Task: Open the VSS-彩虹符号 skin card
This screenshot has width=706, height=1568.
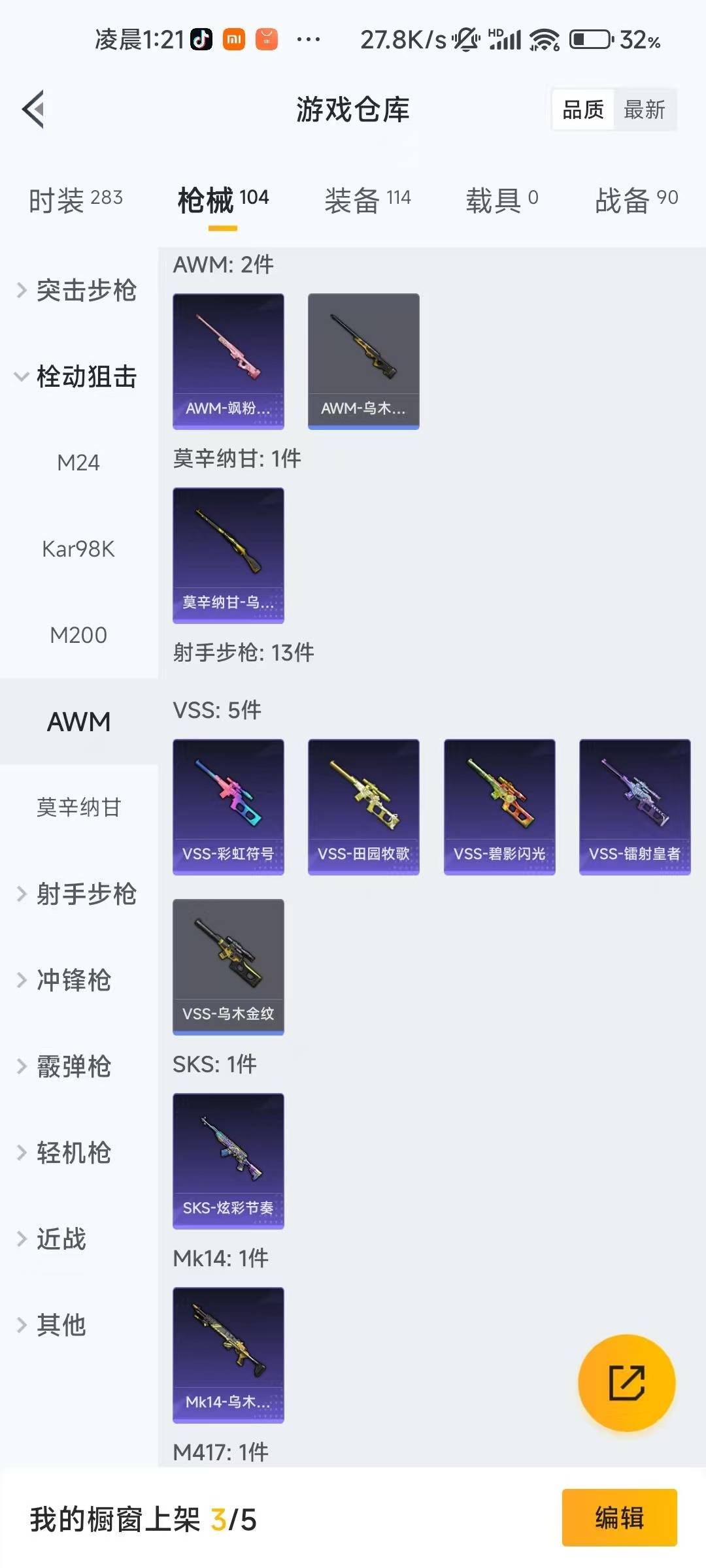Action: [x=228, y=806]
